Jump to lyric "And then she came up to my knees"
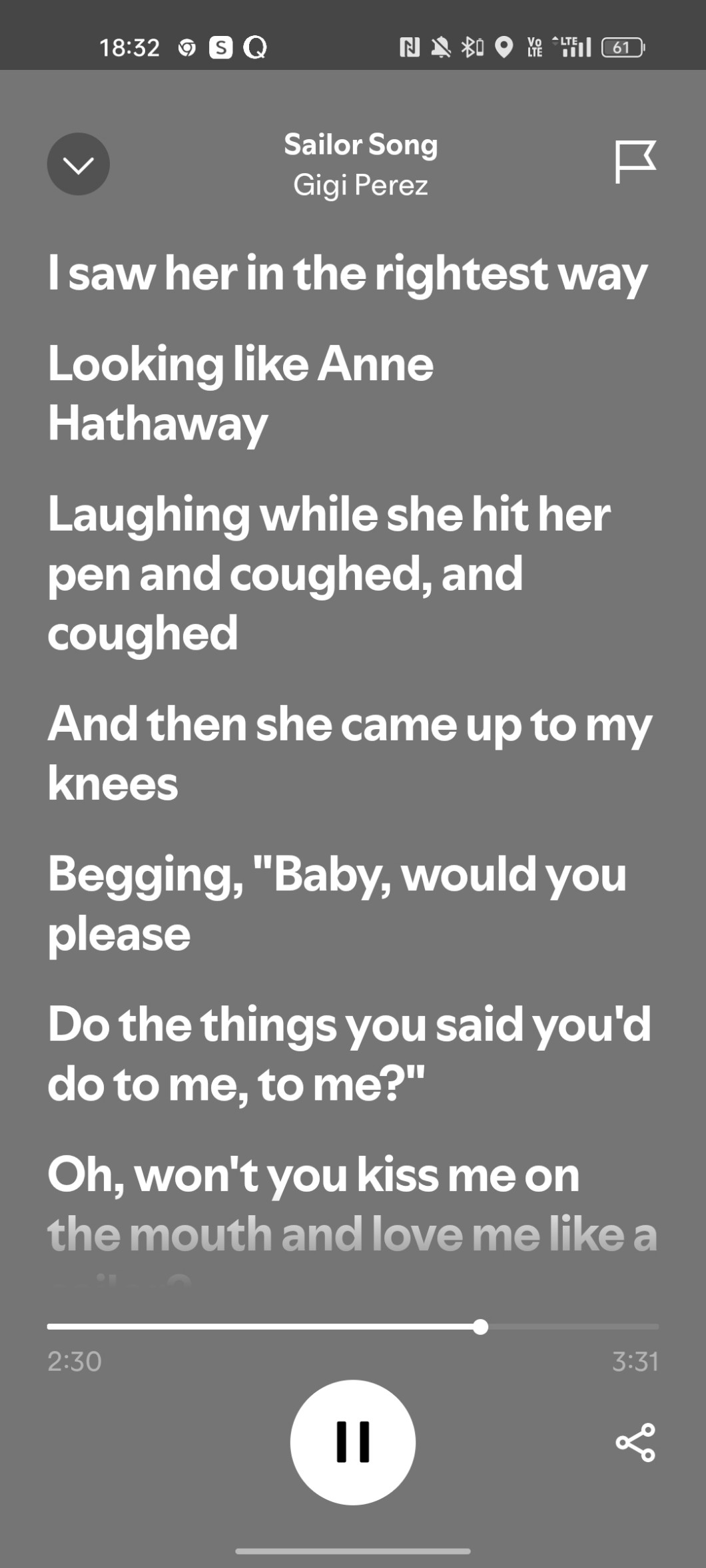Viewport: 706px width, 1568px height. 349,753
